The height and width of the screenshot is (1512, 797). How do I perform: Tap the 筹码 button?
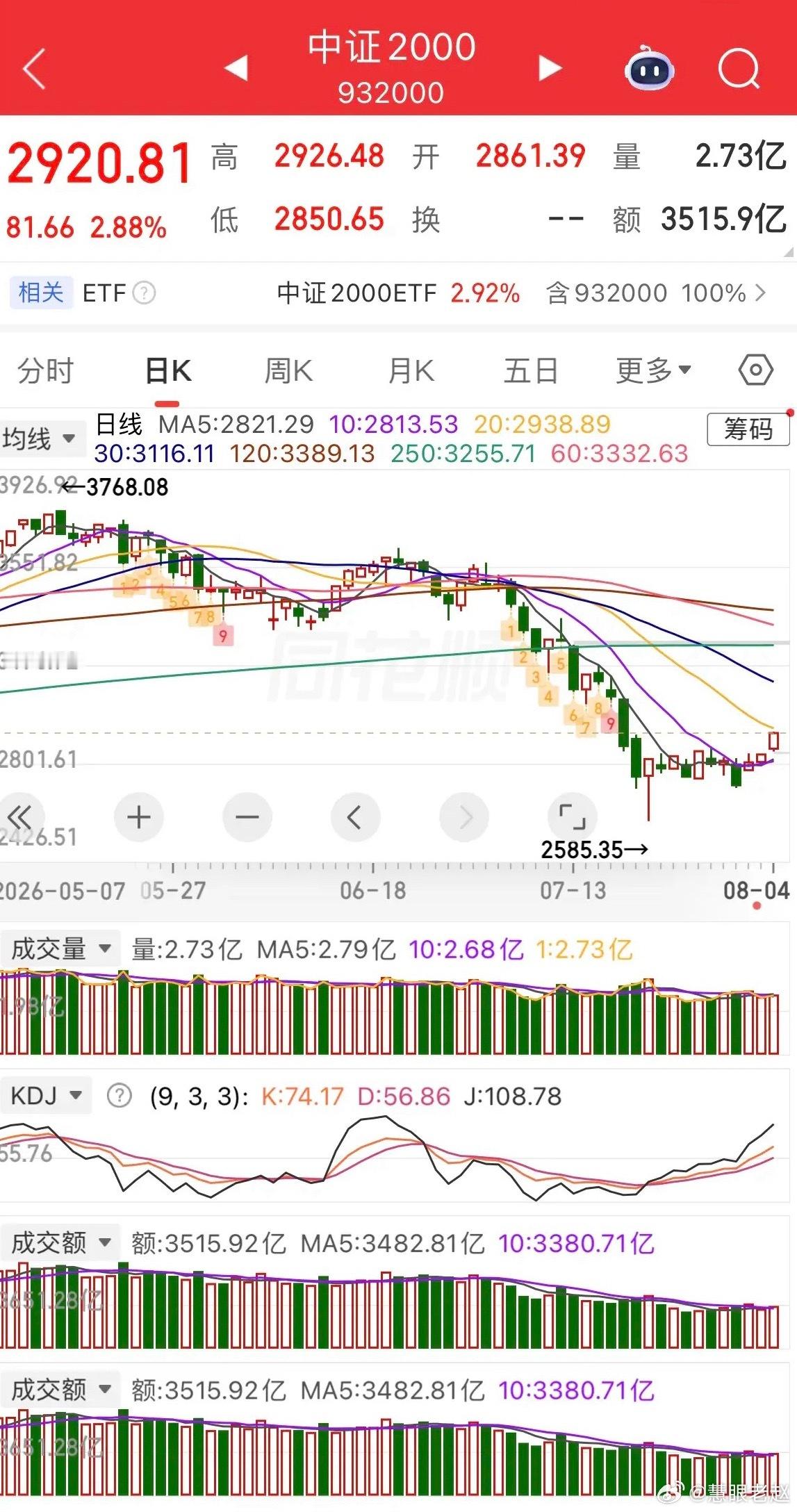point(748,429)
